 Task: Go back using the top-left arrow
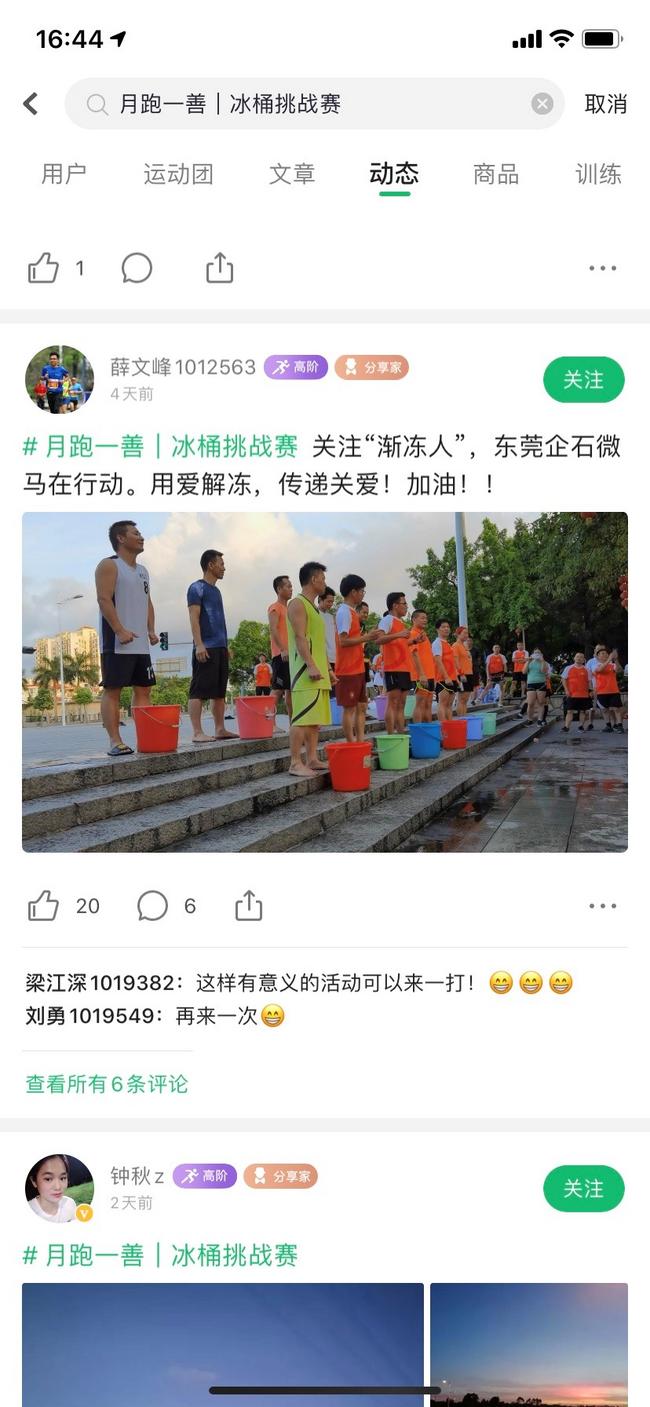click(31, 103)
